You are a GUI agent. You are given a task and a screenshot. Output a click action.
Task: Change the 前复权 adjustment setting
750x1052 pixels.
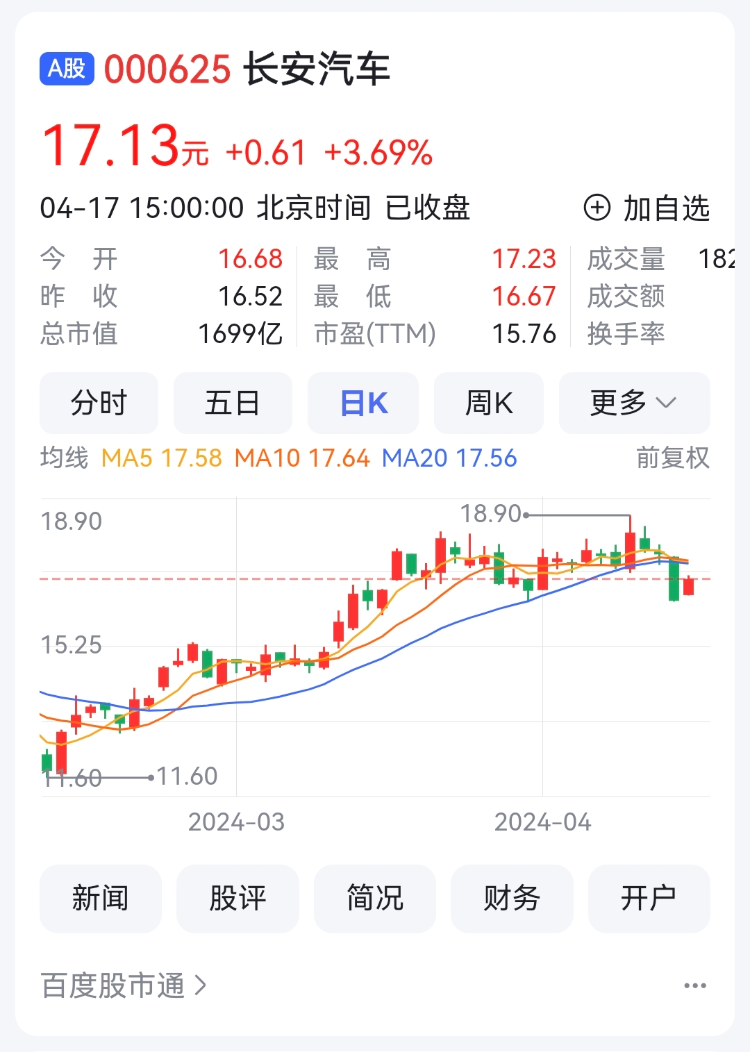pos(672,458)
